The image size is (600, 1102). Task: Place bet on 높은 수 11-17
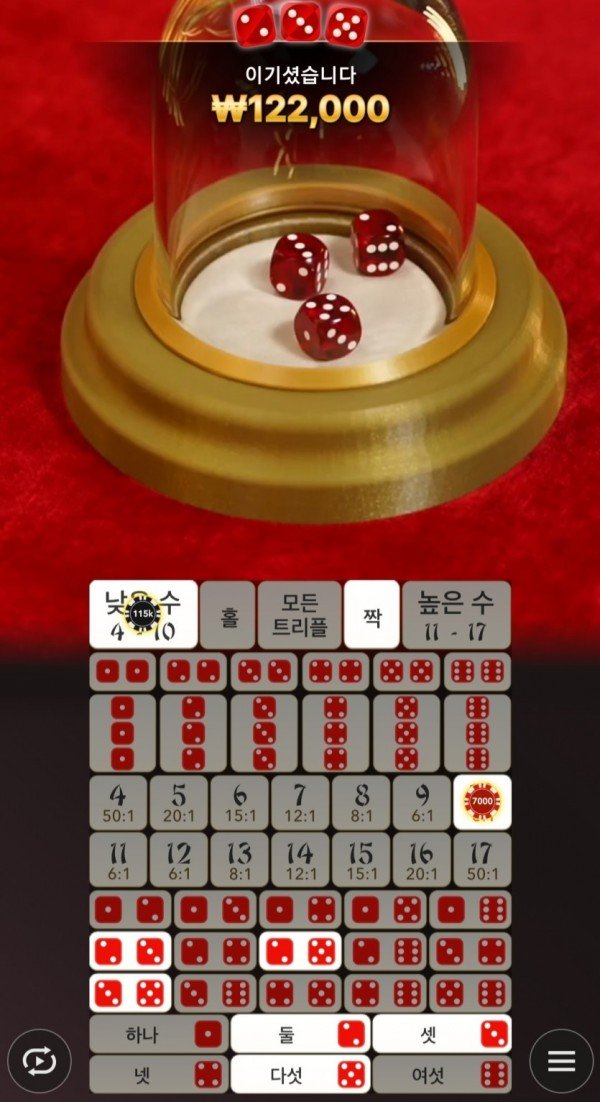457,614
